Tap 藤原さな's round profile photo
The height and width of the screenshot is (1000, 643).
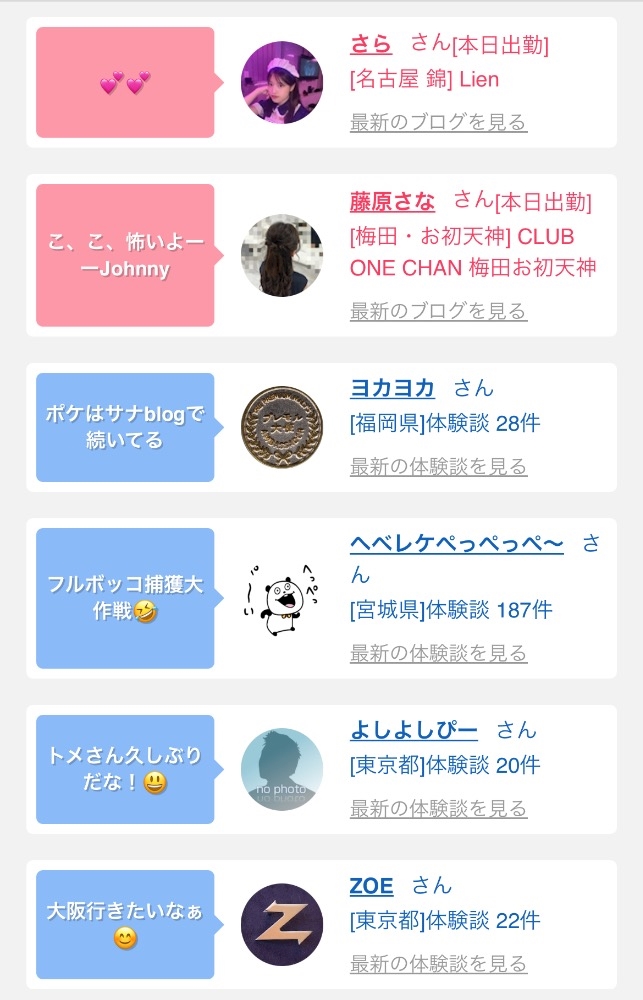pyautogui.click(x=282, y=255)
